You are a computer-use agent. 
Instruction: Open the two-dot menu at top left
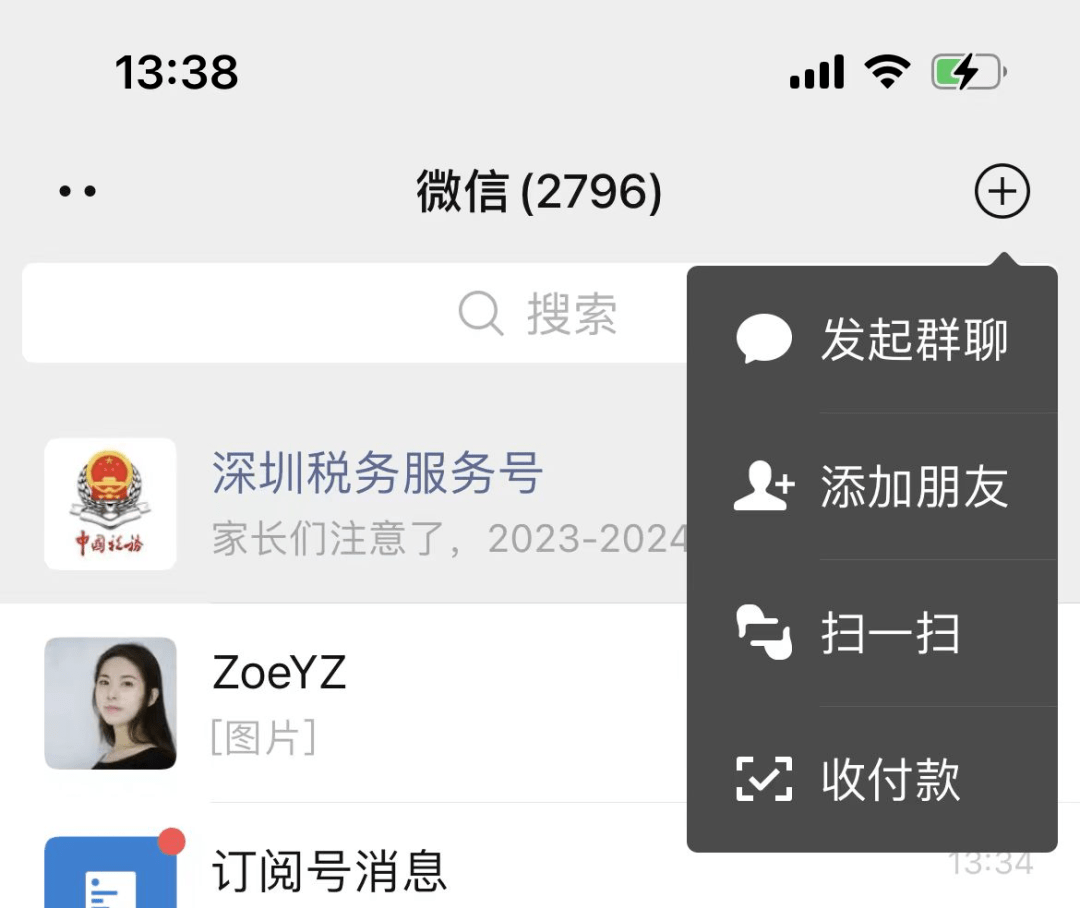click(x=77, y=191)
